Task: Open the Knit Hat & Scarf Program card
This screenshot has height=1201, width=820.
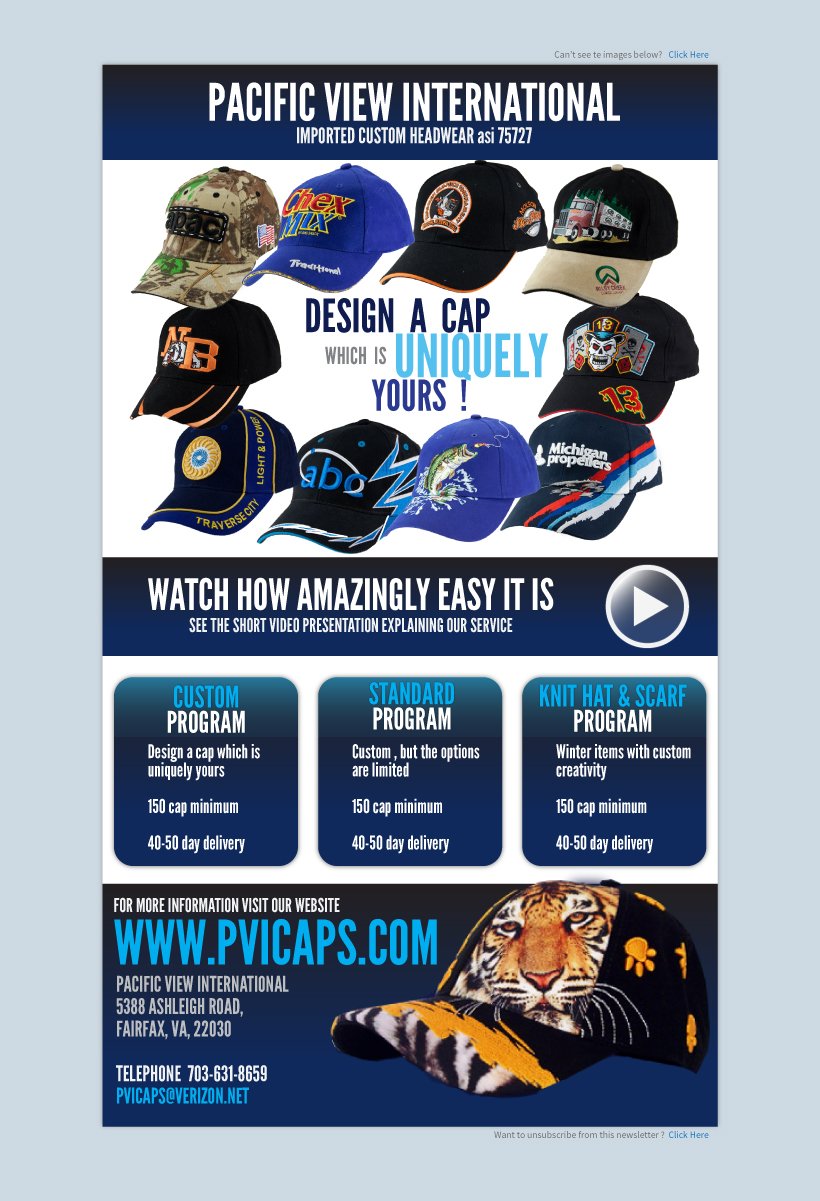Action: click(614, 771)
